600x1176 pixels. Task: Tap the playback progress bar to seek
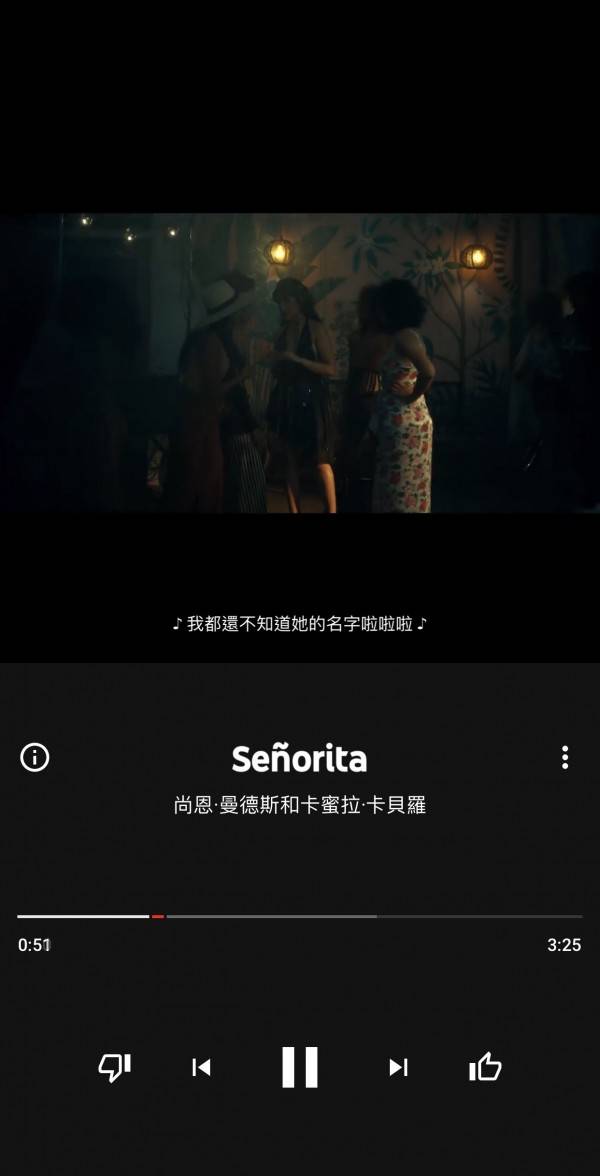click(300, 916)
